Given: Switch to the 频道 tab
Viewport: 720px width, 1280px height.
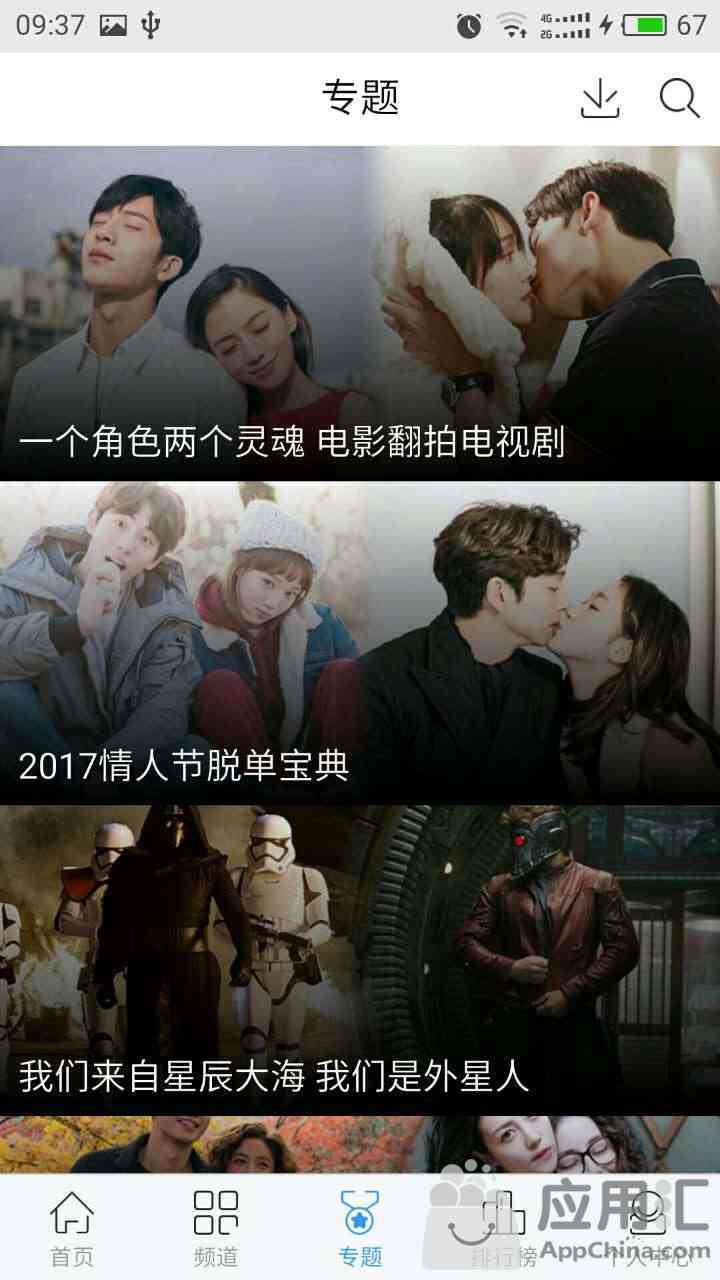Looking at the screenshot, I should tap(216, 1228).
